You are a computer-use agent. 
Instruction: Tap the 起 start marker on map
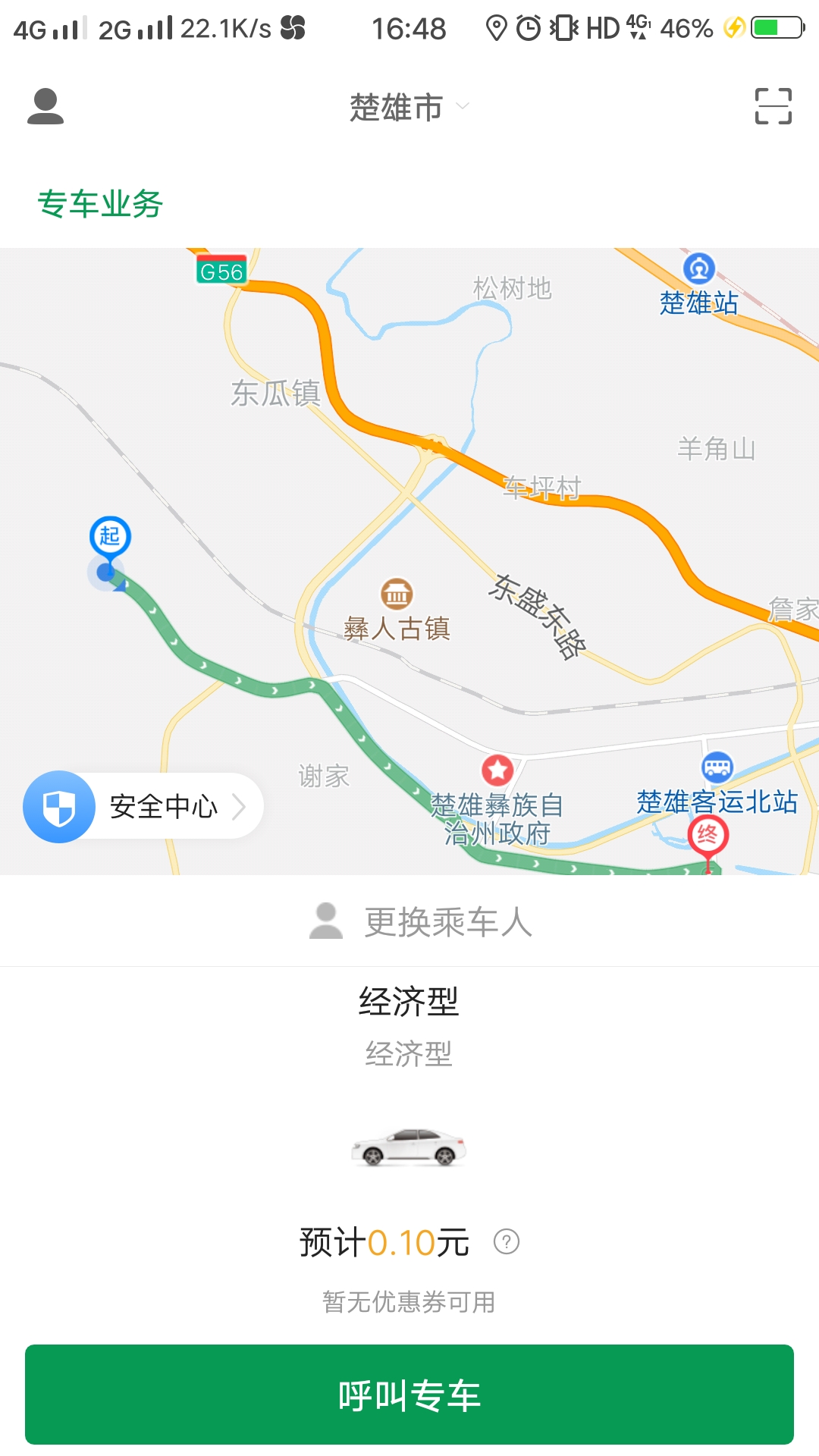pos(110,537)
